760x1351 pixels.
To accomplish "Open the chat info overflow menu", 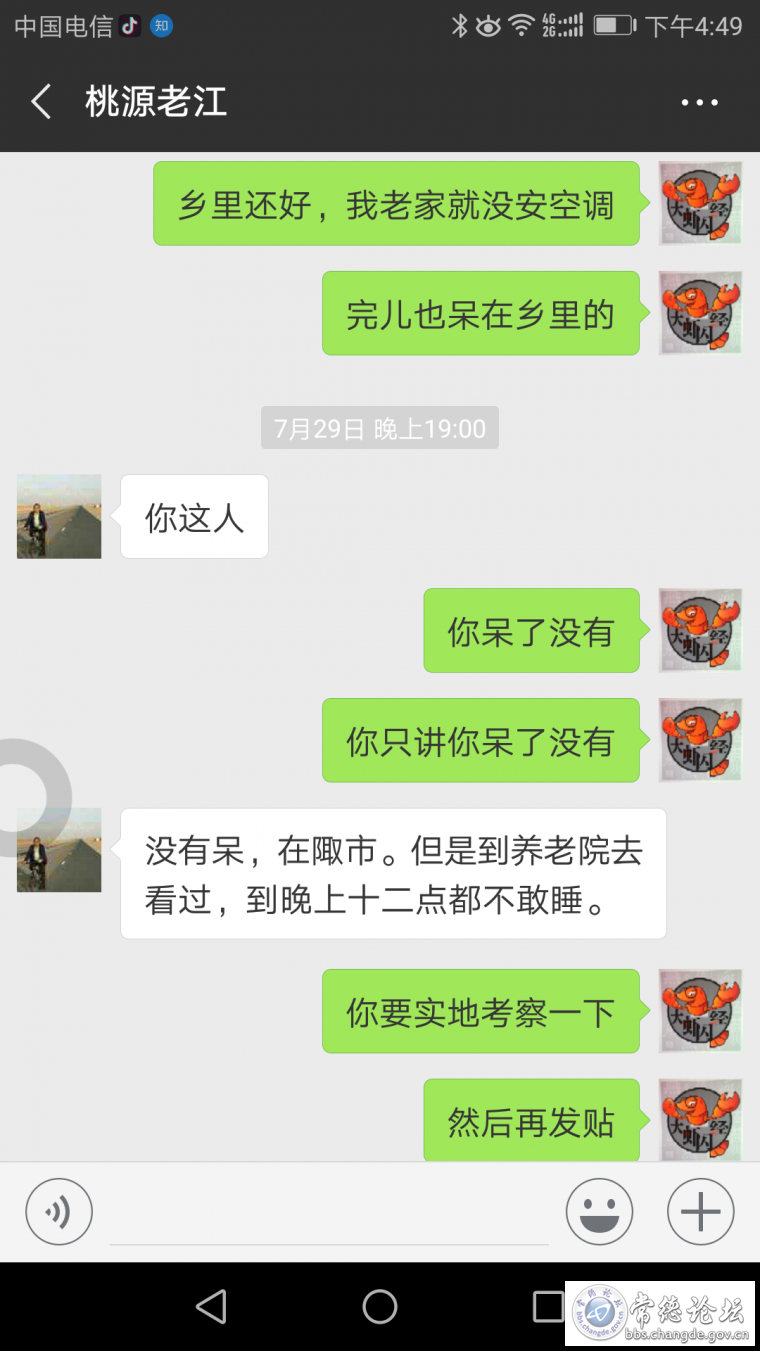I will 699,102.
